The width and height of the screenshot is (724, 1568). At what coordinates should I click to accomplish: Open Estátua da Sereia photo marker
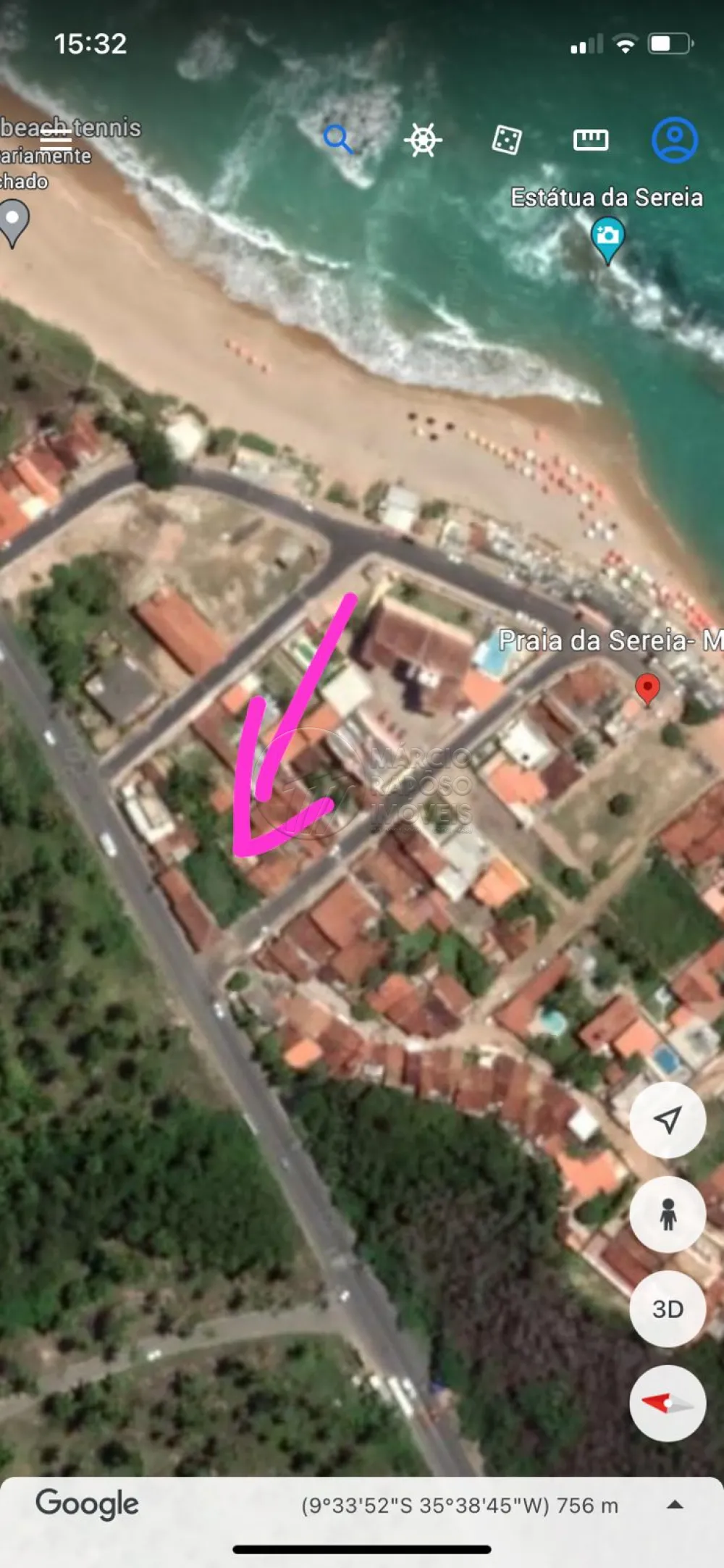pyautogui.click(x=608, y=239)
